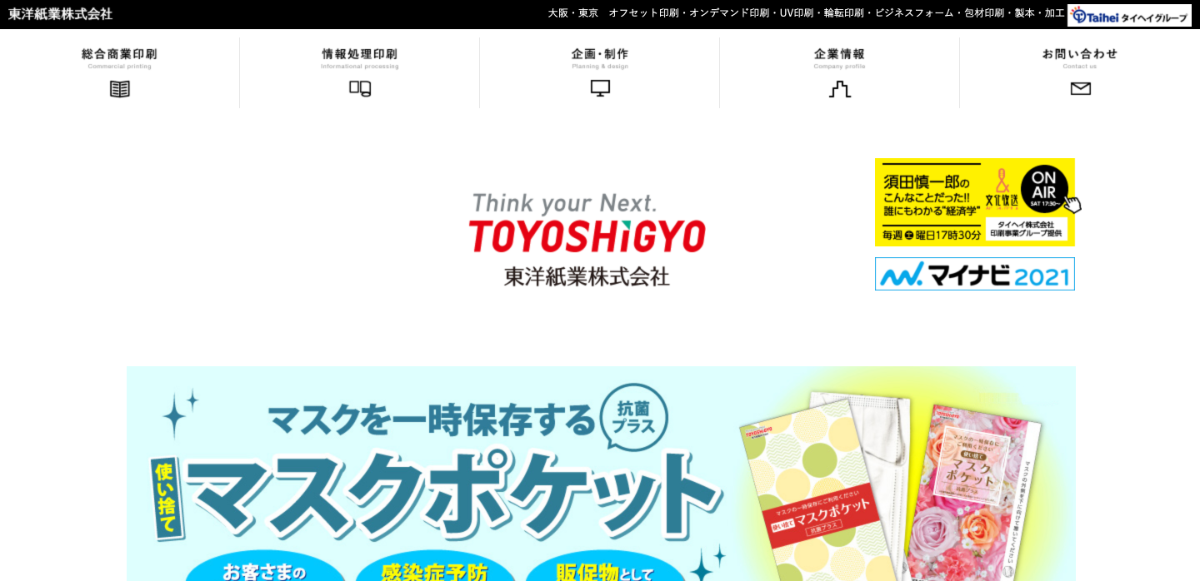The width and height of the screenshot is (1200, 581).
Task: Open the 情報処理印刷 menu
Action: [x=359, y=71]
